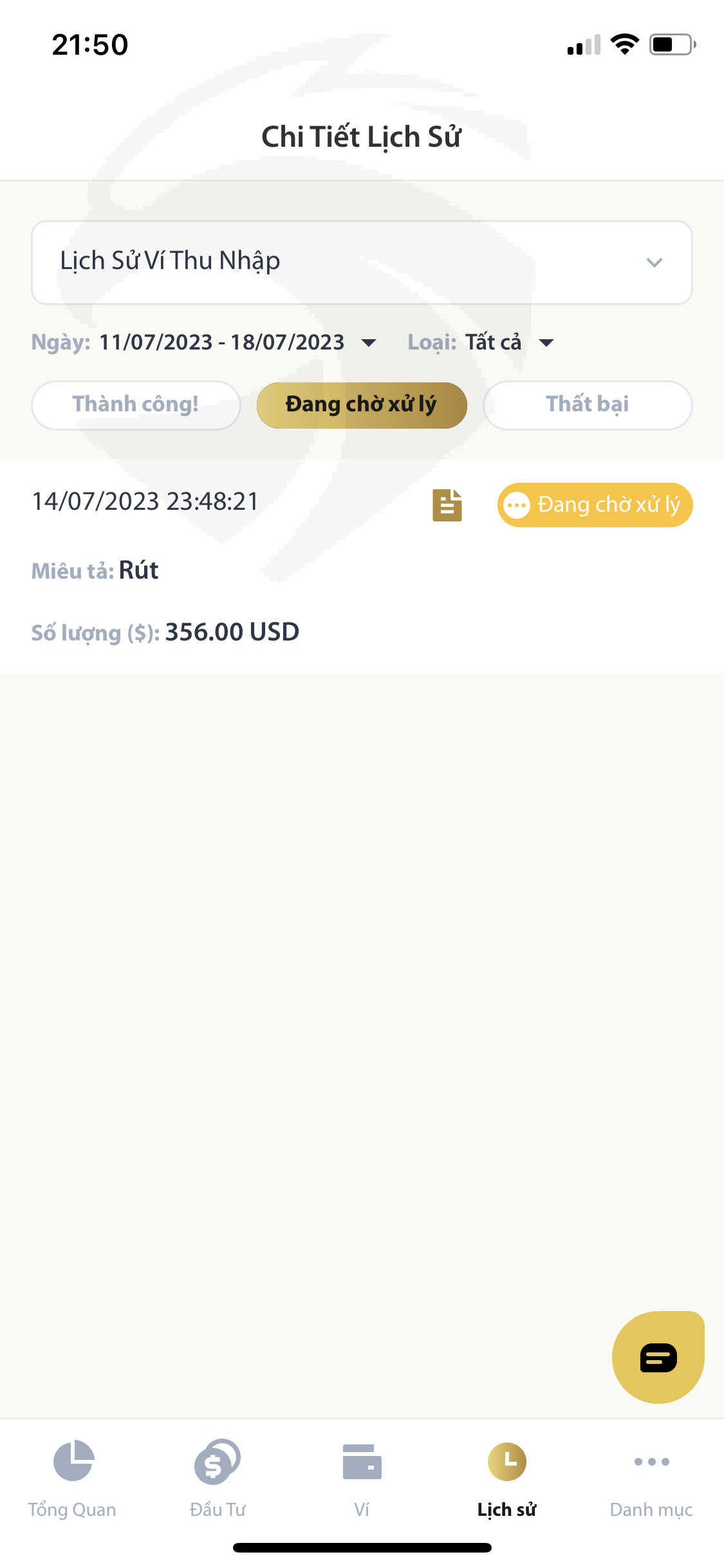
Task: Expand the Lịch Sử Ví Thu Nhập dropdown
Action: (362, 262)
